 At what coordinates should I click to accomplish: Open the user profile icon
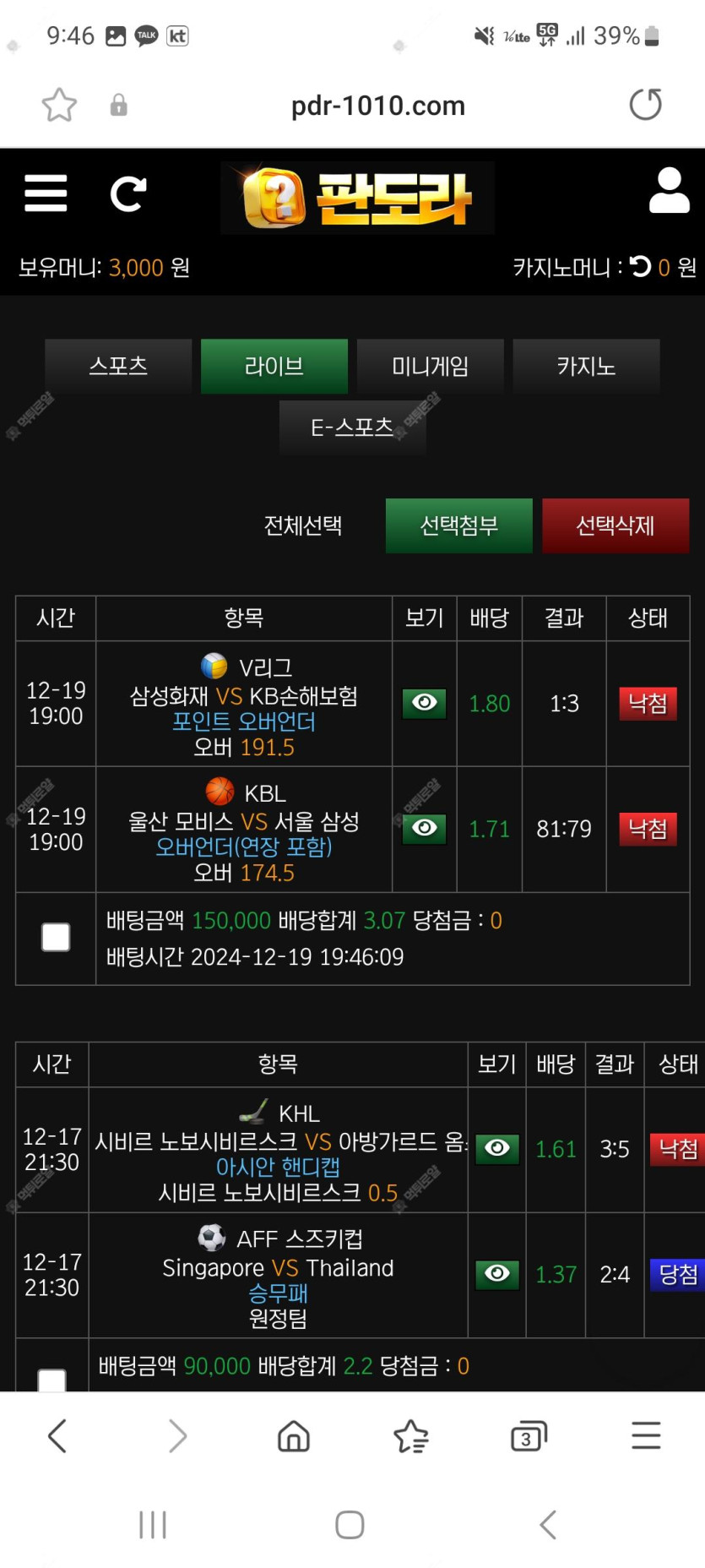669,190
